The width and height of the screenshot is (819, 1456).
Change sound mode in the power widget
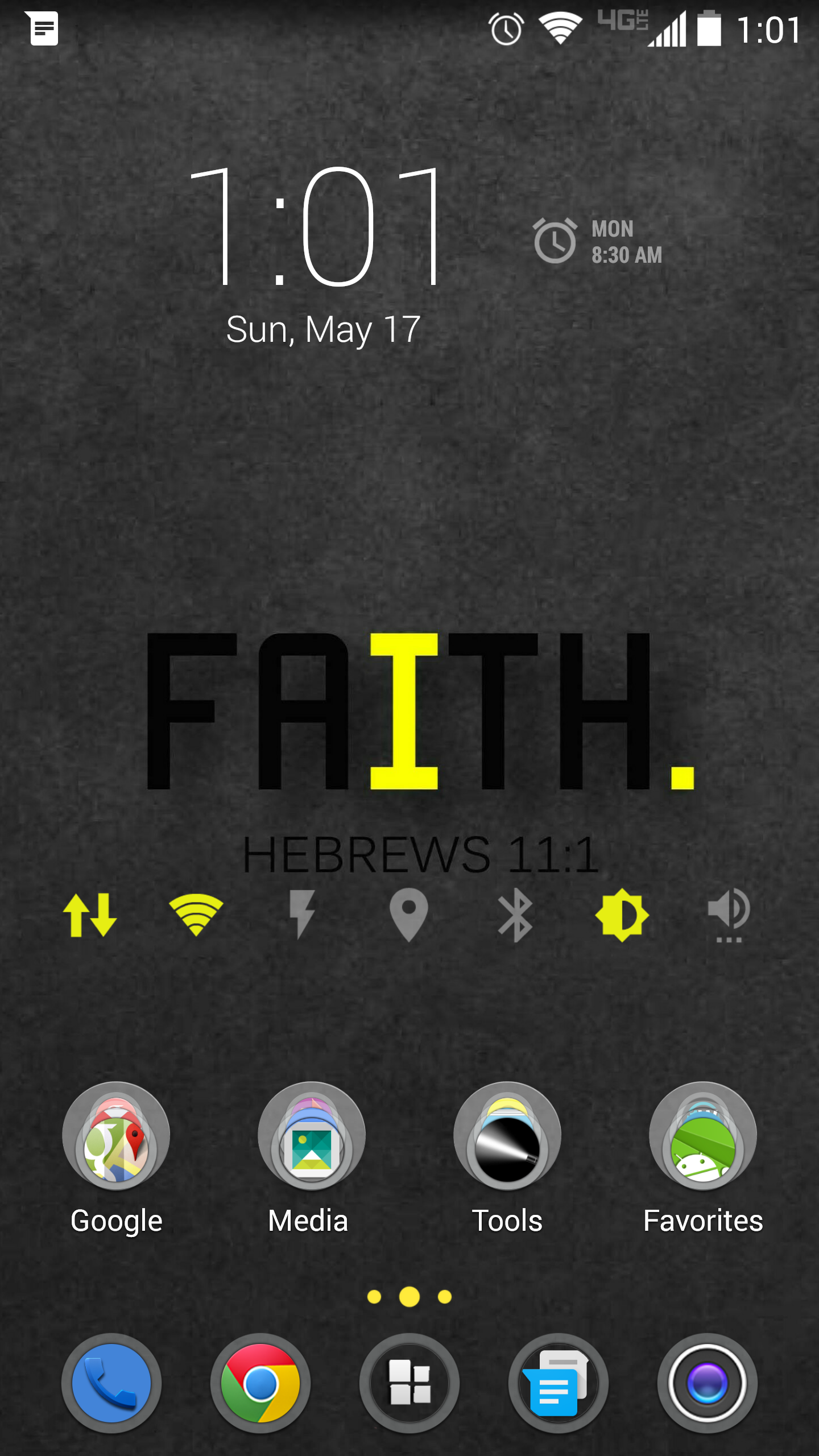click(729, 915)
